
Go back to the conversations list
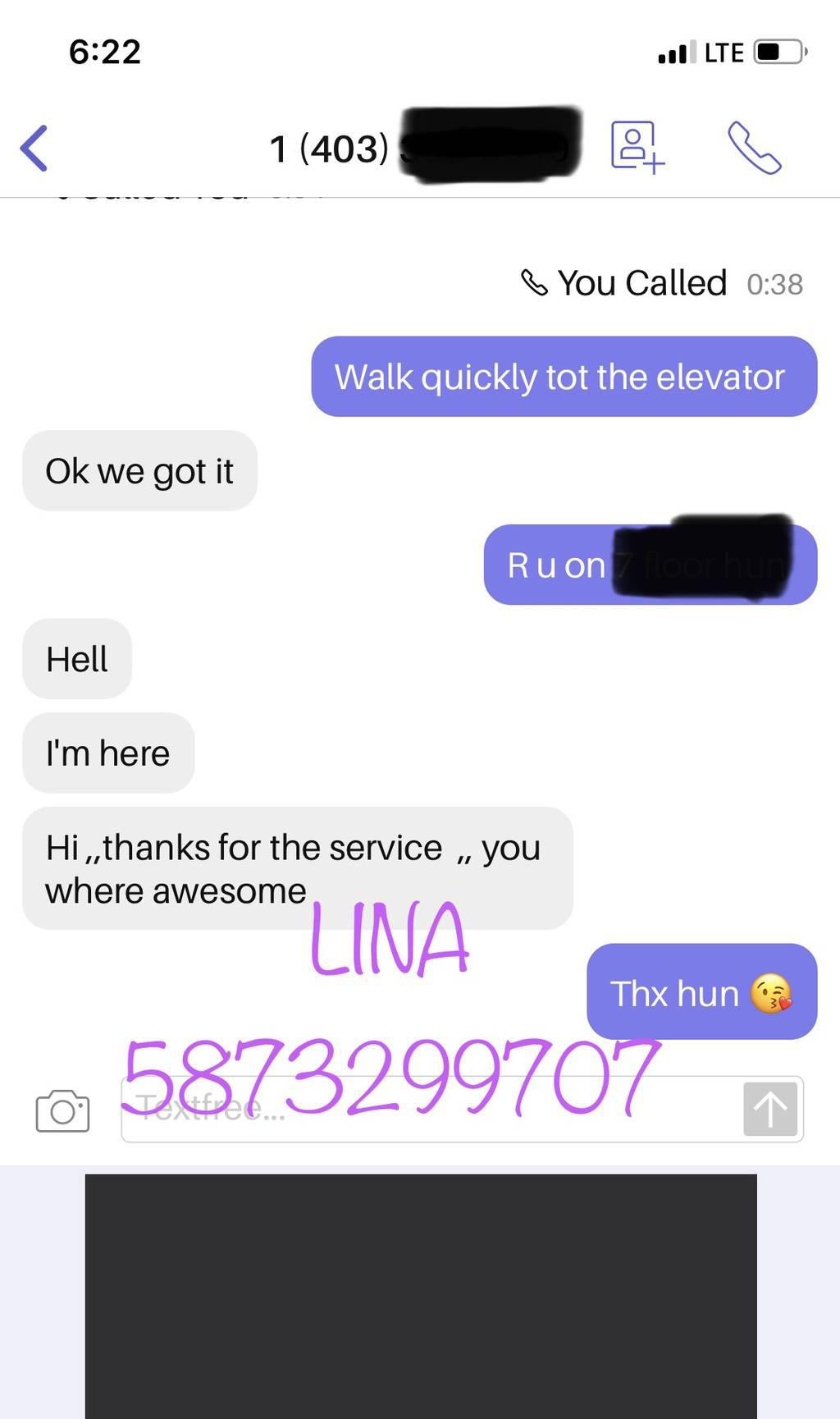(34, 149)
